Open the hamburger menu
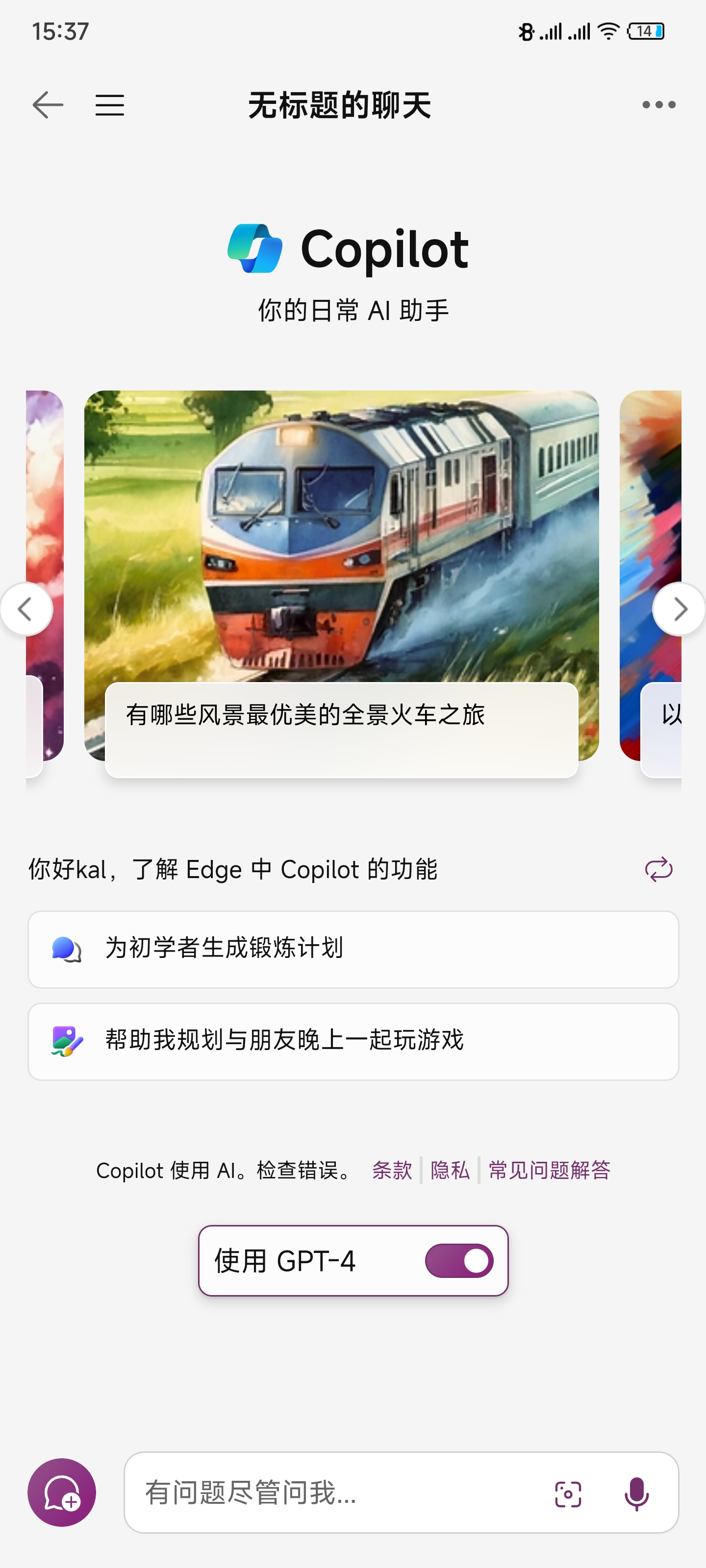 coord(110,105)
